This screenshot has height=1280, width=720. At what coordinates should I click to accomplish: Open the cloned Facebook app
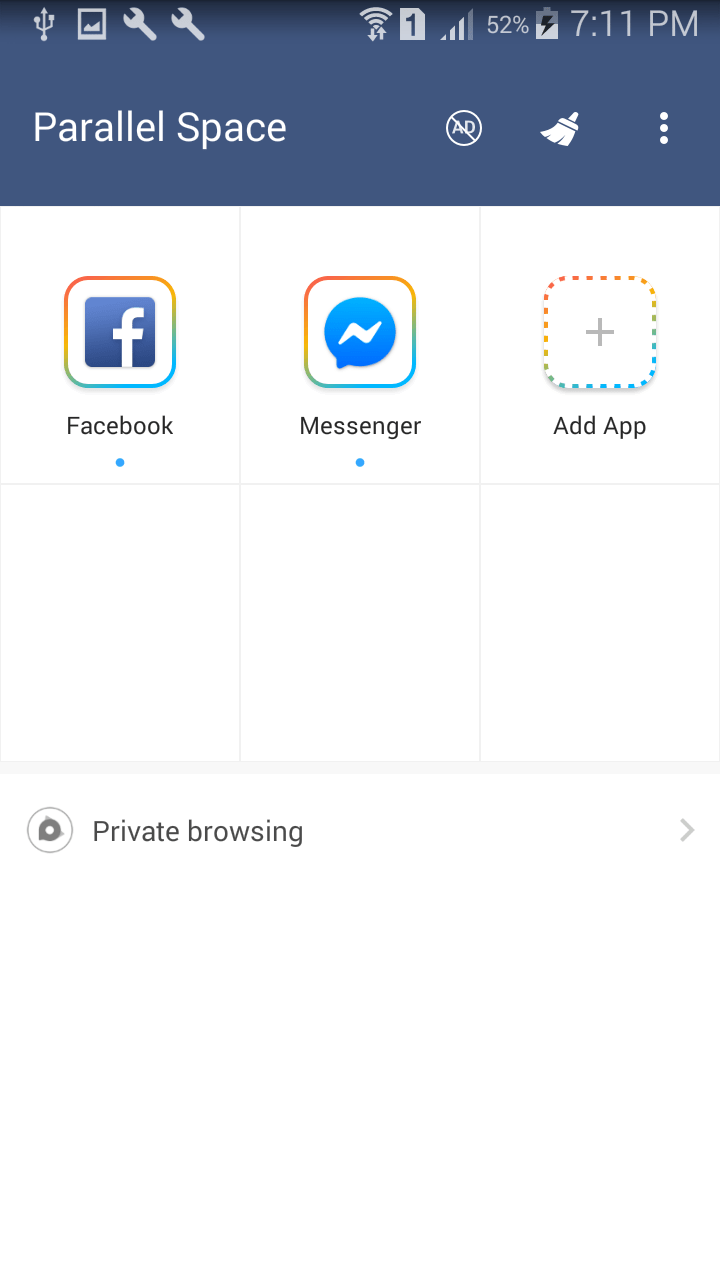click(x=119, y=332)
